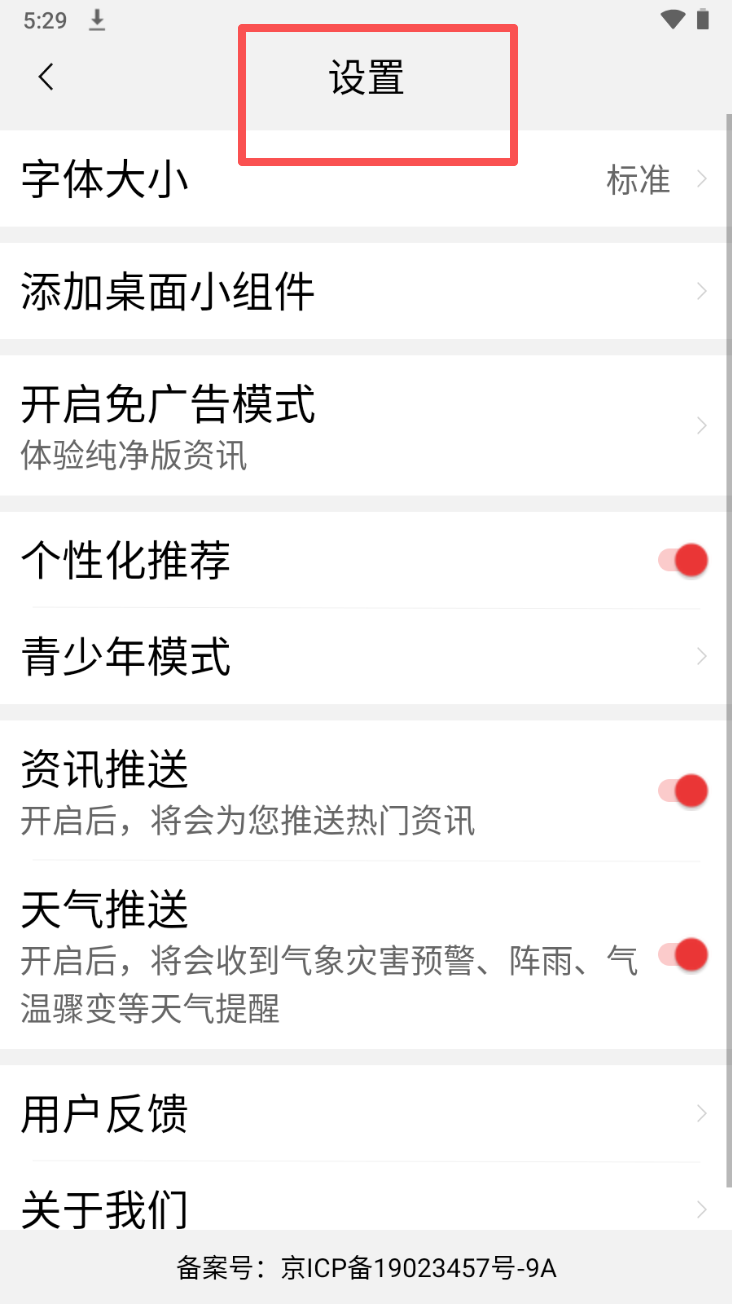Open 用户反馈
Image resolution: width=732 pixels, height=1304 pixels.
[365, 1114]
